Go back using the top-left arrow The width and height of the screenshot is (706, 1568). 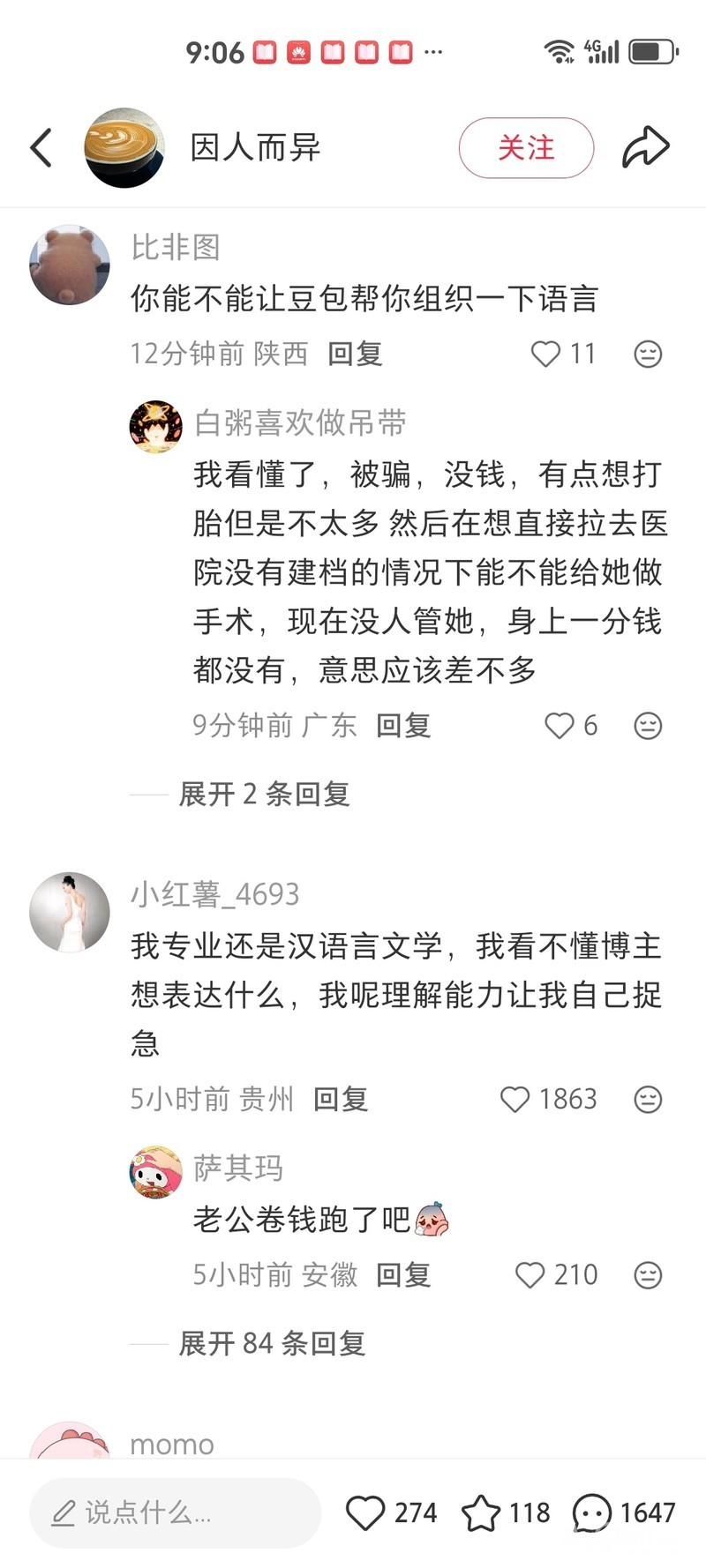tap(41, 147)
